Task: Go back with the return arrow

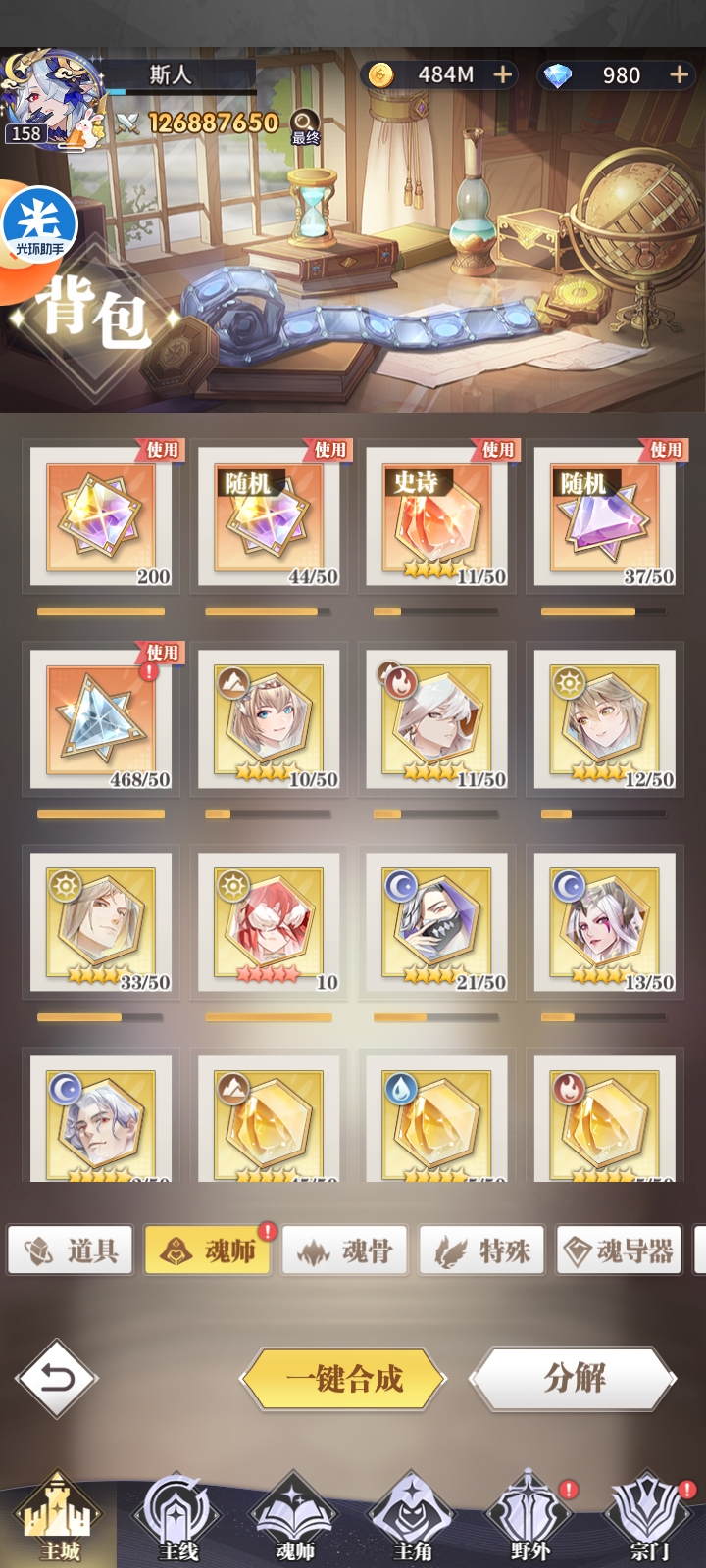Action: (57, 1379)
